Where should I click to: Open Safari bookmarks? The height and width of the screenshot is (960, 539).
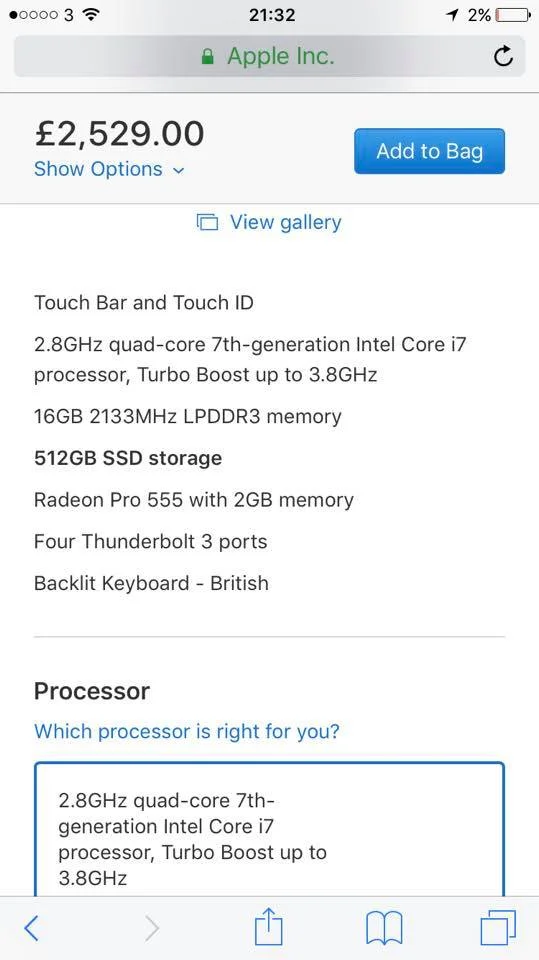(384, 928)
